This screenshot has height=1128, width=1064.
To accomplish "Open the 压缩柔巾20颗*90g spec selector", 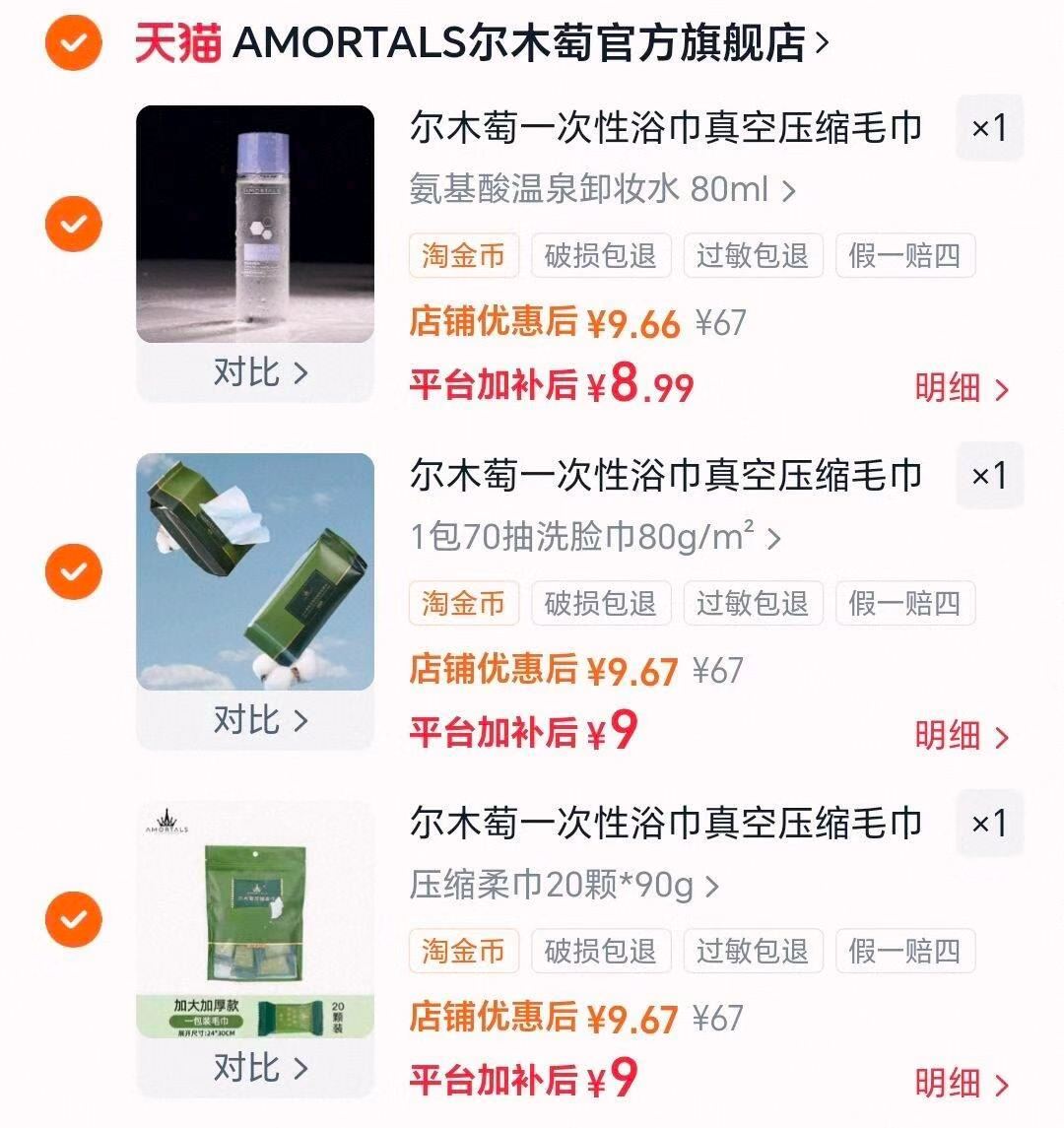I will (x=562, y=885).
